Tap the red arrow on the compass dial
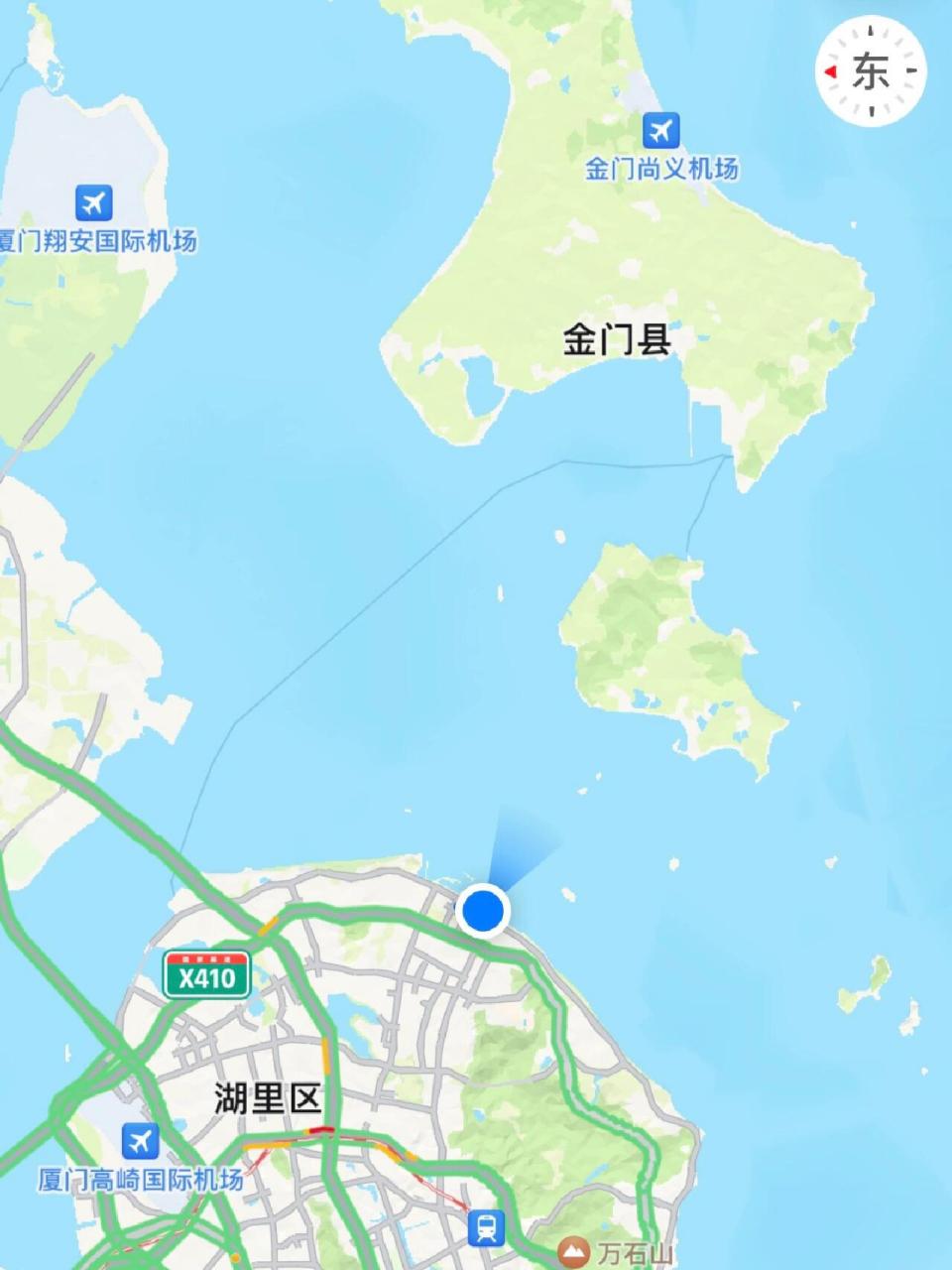 pos(833,71)
